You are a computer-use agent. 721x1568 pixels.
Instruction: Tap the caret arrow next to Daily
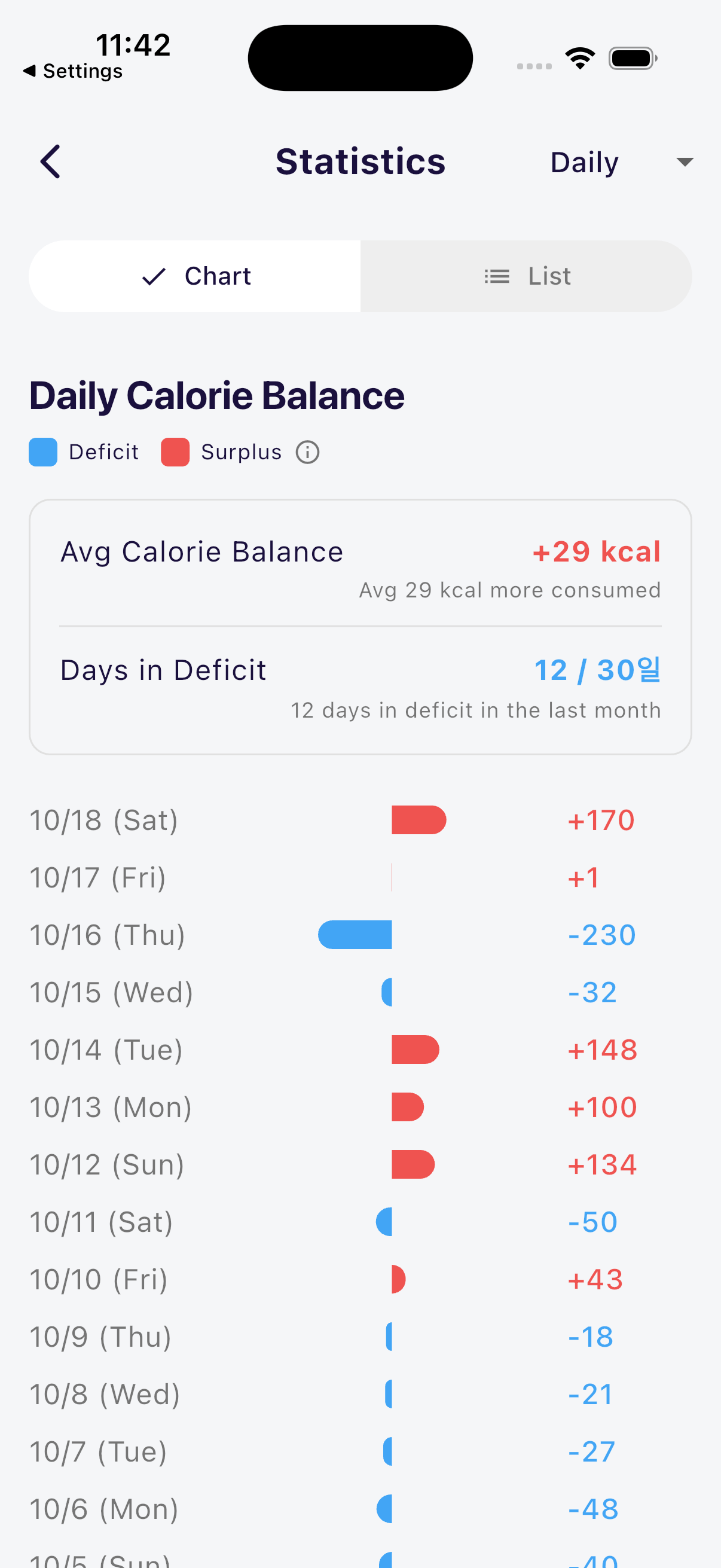684,162
